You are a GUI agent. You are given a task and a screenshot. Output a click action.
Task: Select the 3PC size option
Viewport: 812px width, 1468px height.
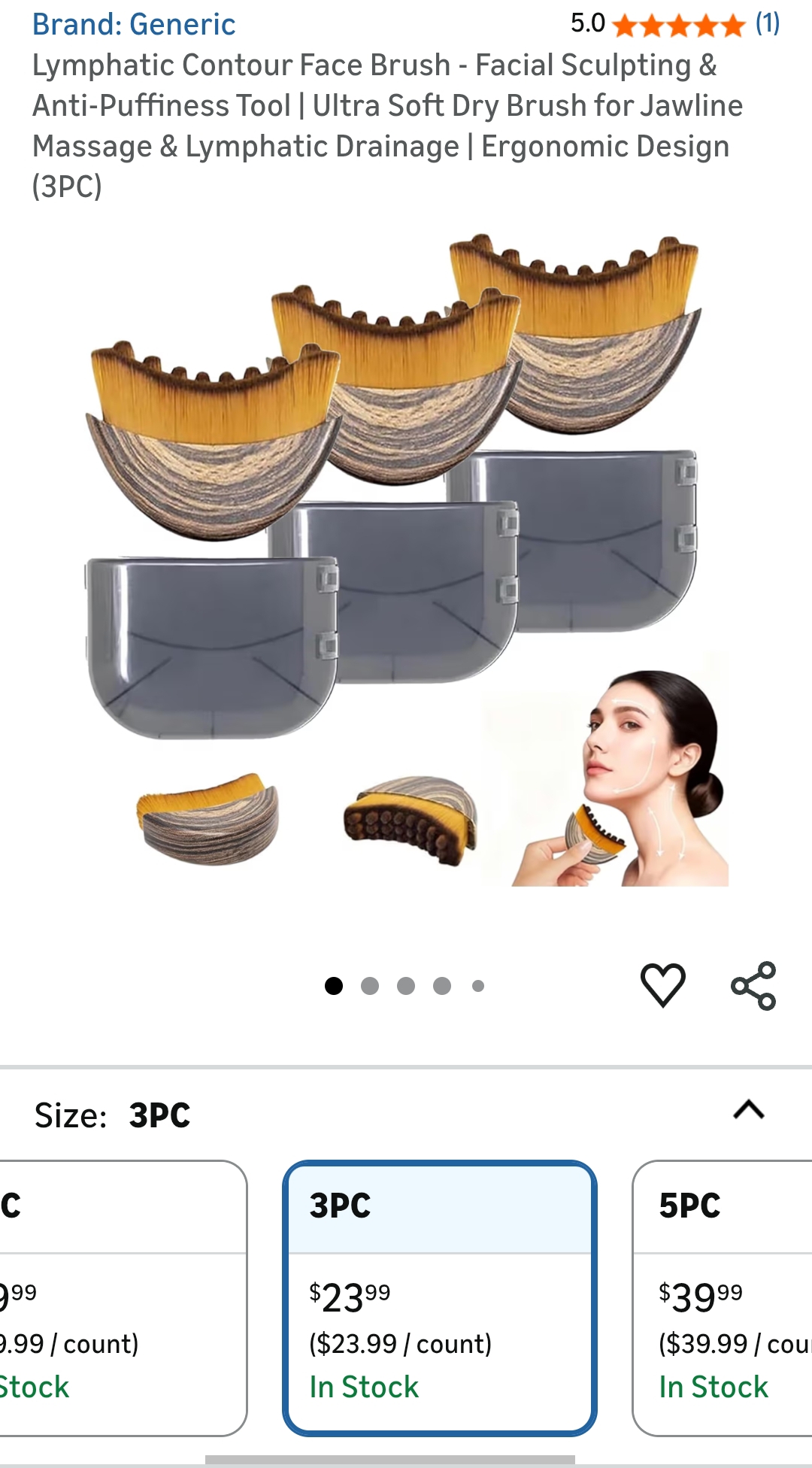tap(438, 1294)
